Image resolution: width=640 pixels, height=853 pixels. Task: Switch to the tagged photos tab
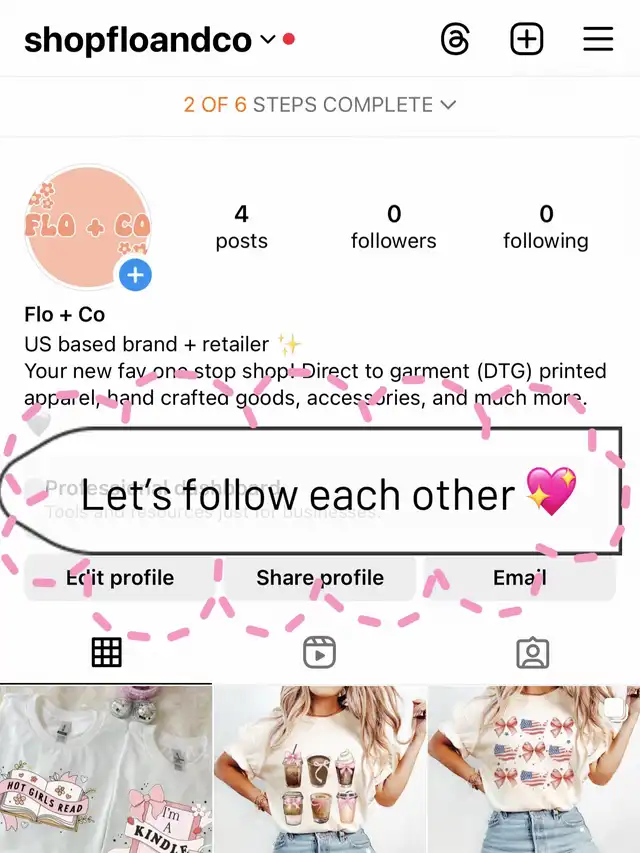pyautogui.click(x=533, y=653)
